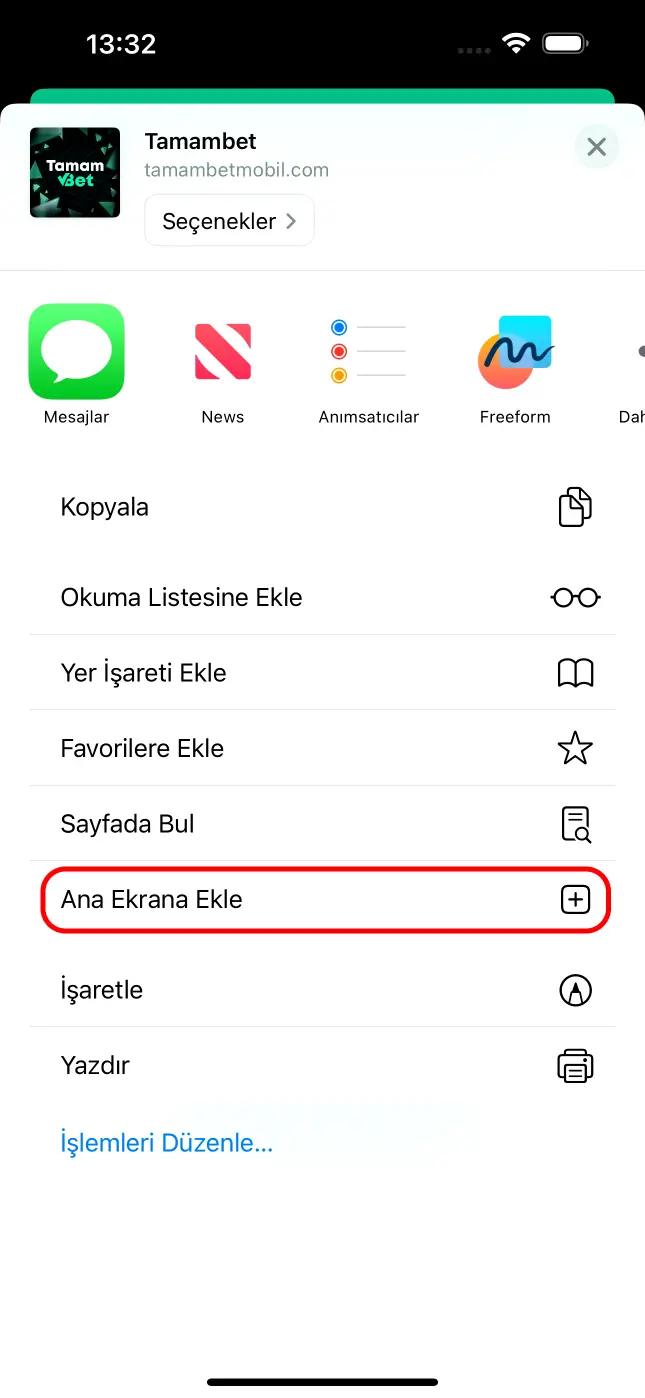Open İşlemleri Düzenle link
The height and width of the screenshot is (1398, 645).
[167, 1142]
